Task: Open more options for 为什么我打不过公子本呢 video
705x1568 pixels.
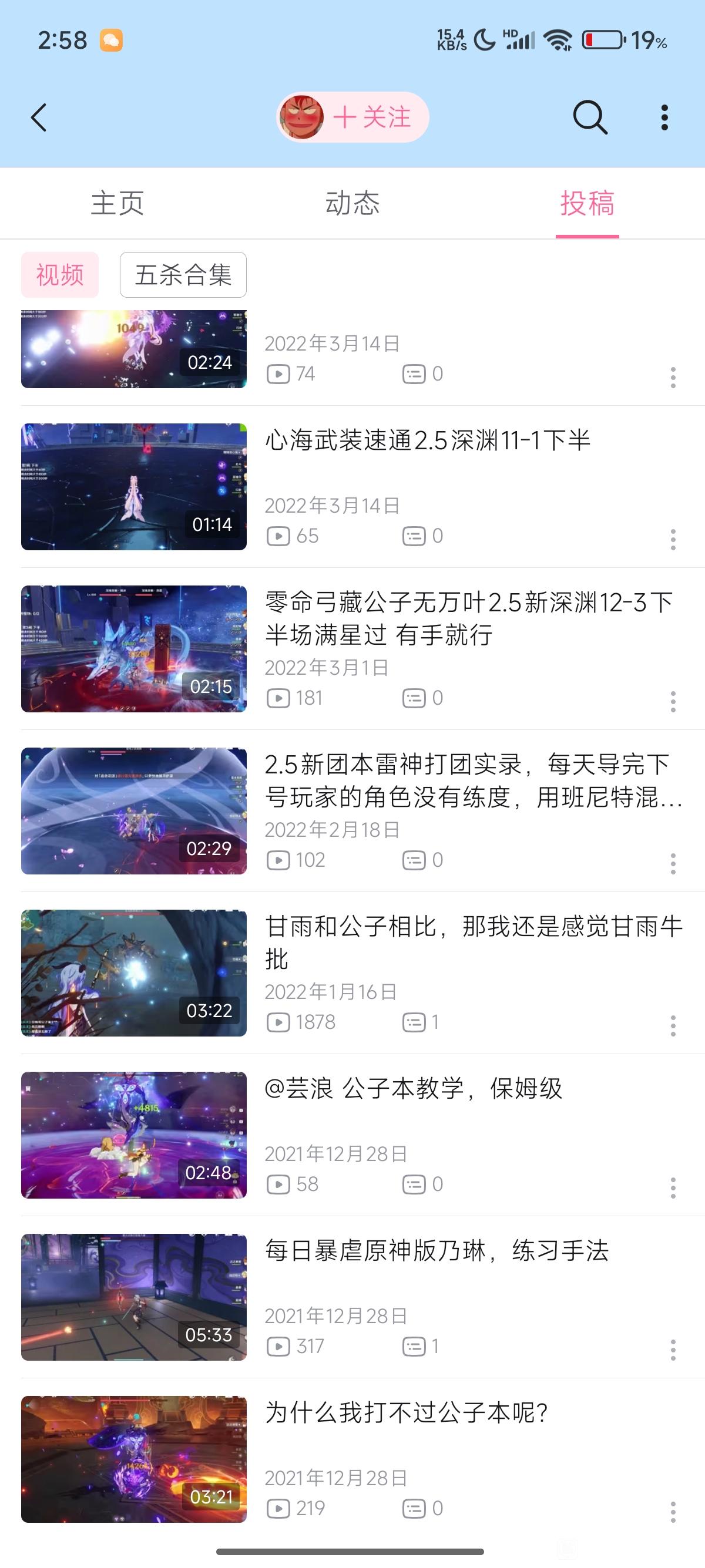Action: point(673,1512)
